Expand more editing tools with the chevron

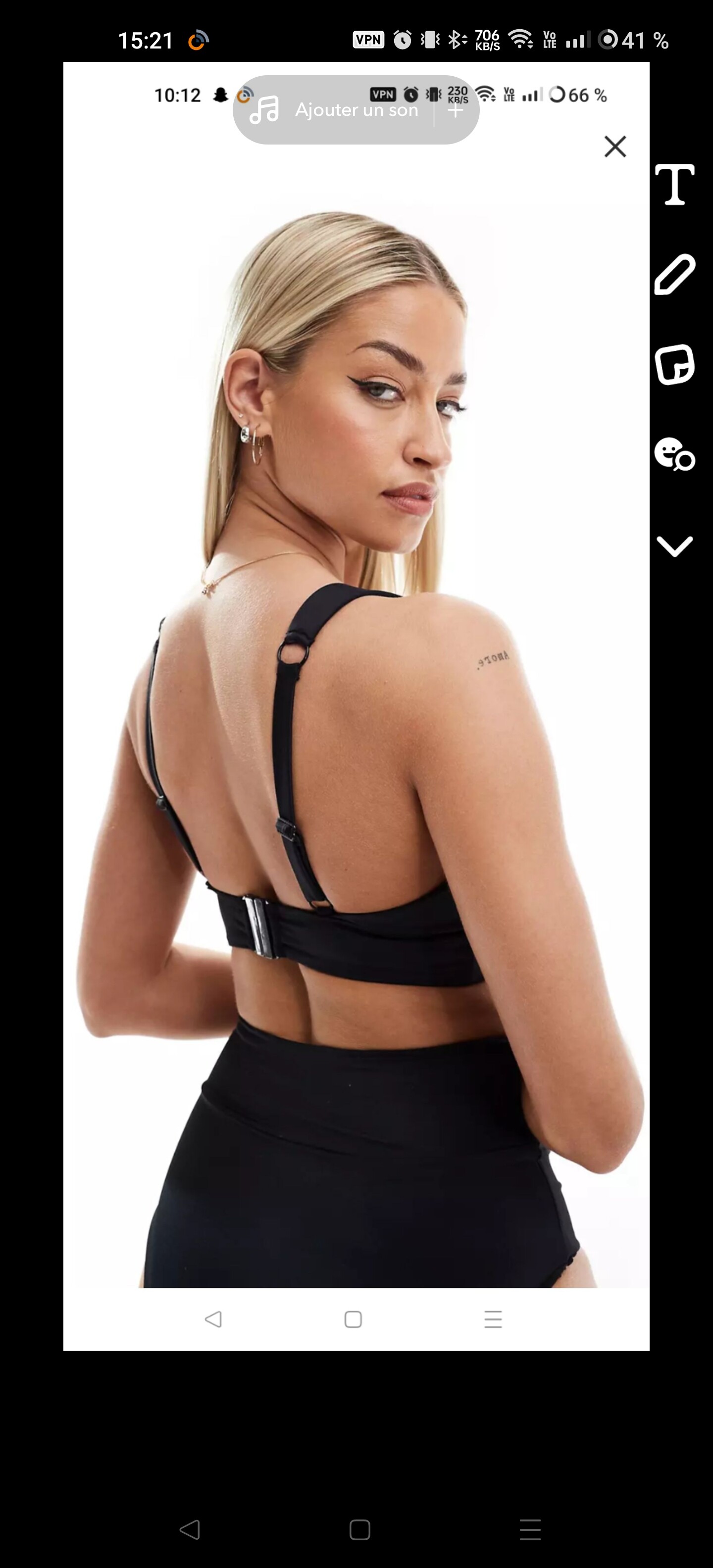(x=675, y=545)
